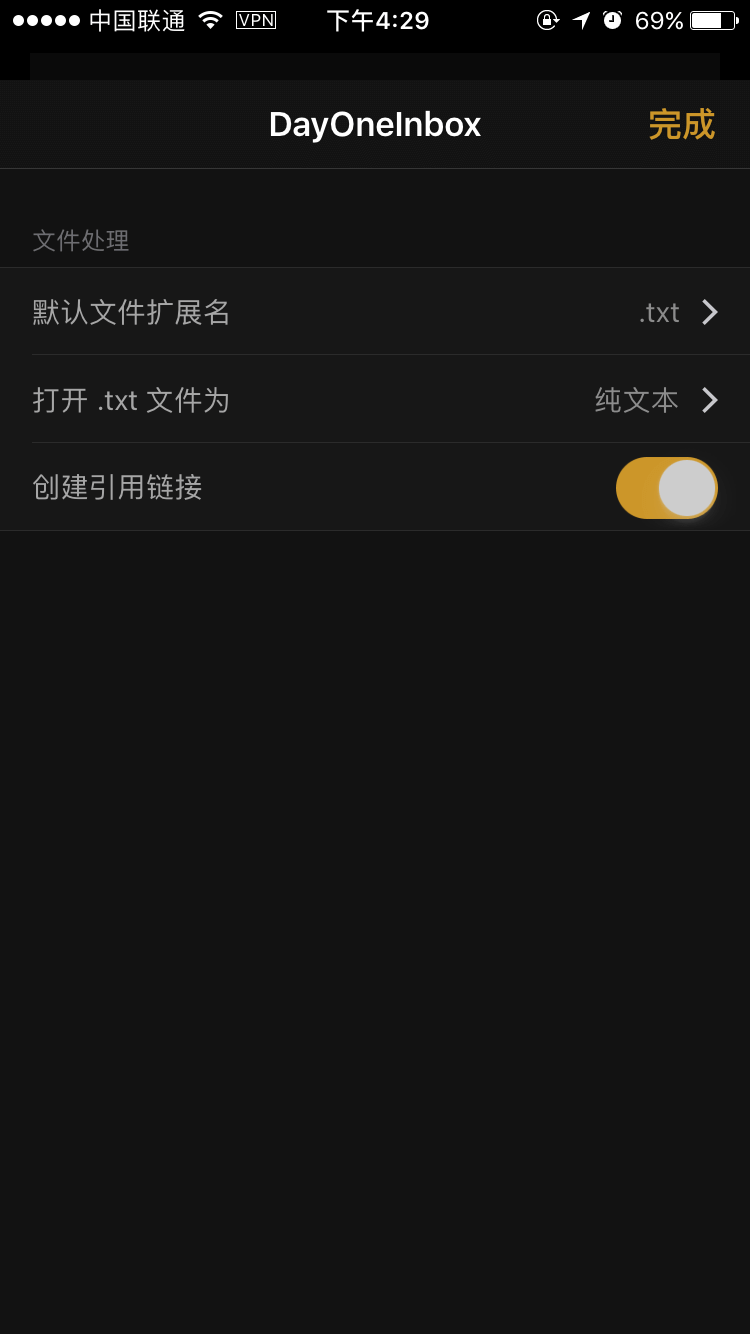Open the 默认文件扩展名 setting
The image size is (750, 1334).
(x=375, y=312)
